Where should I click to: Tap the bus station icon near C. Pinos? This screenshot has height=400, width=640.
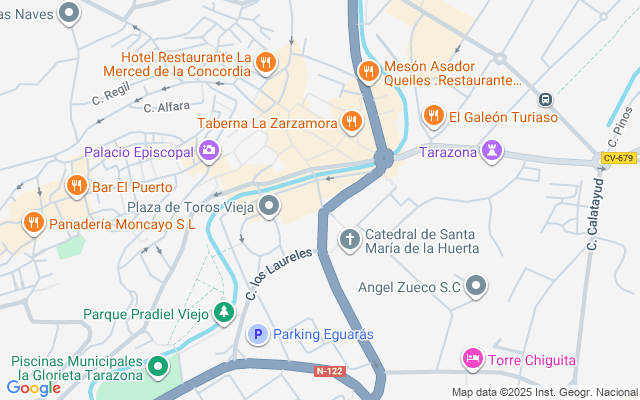point(546,99)
